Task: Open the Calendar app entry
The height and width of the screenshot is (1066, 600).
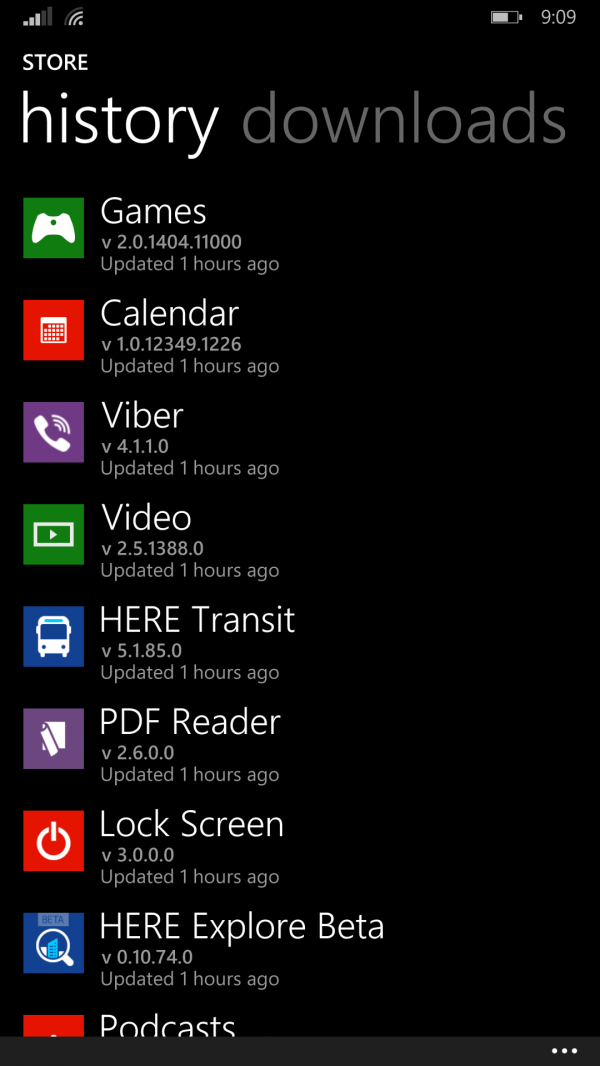Action: coord(300,335)
